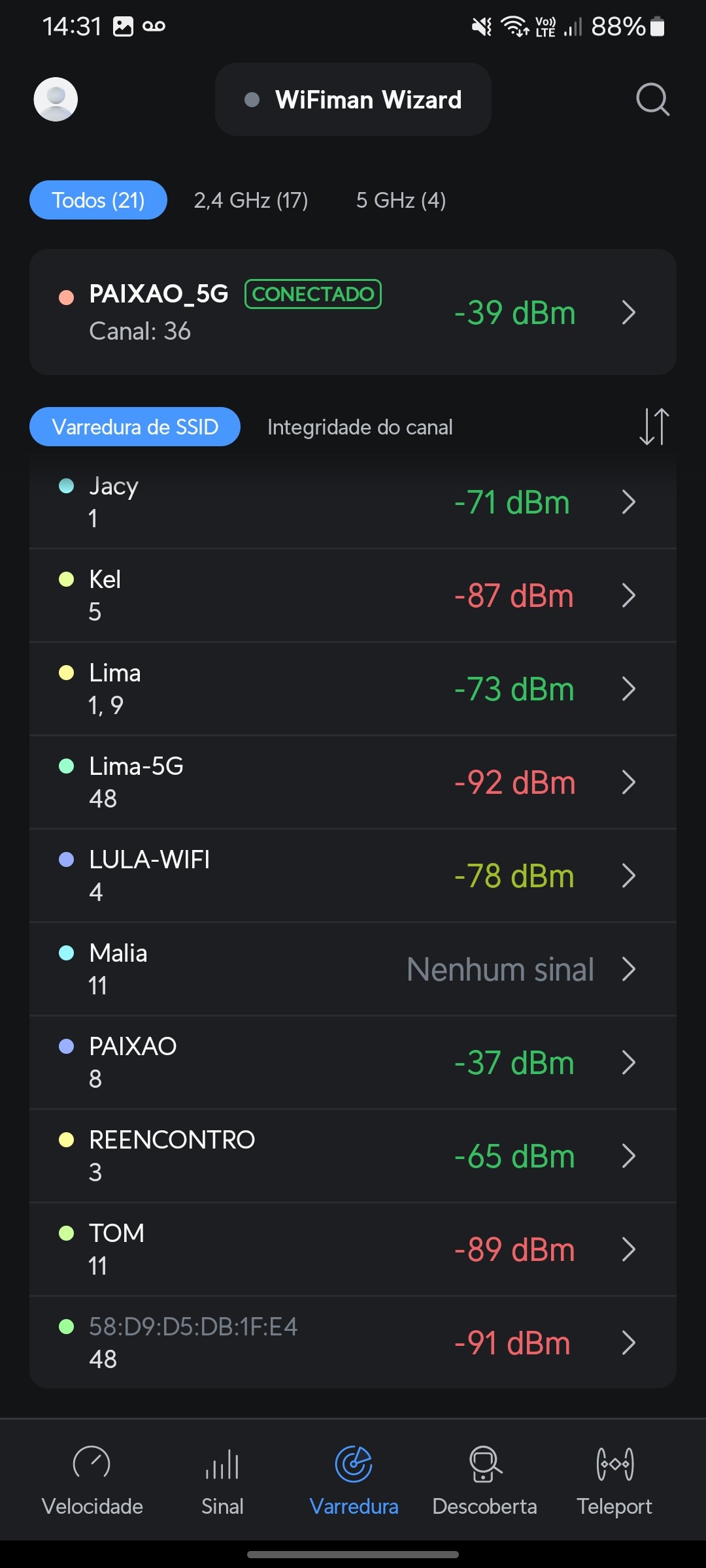Tap the search magnifier icon

[652, 99]
